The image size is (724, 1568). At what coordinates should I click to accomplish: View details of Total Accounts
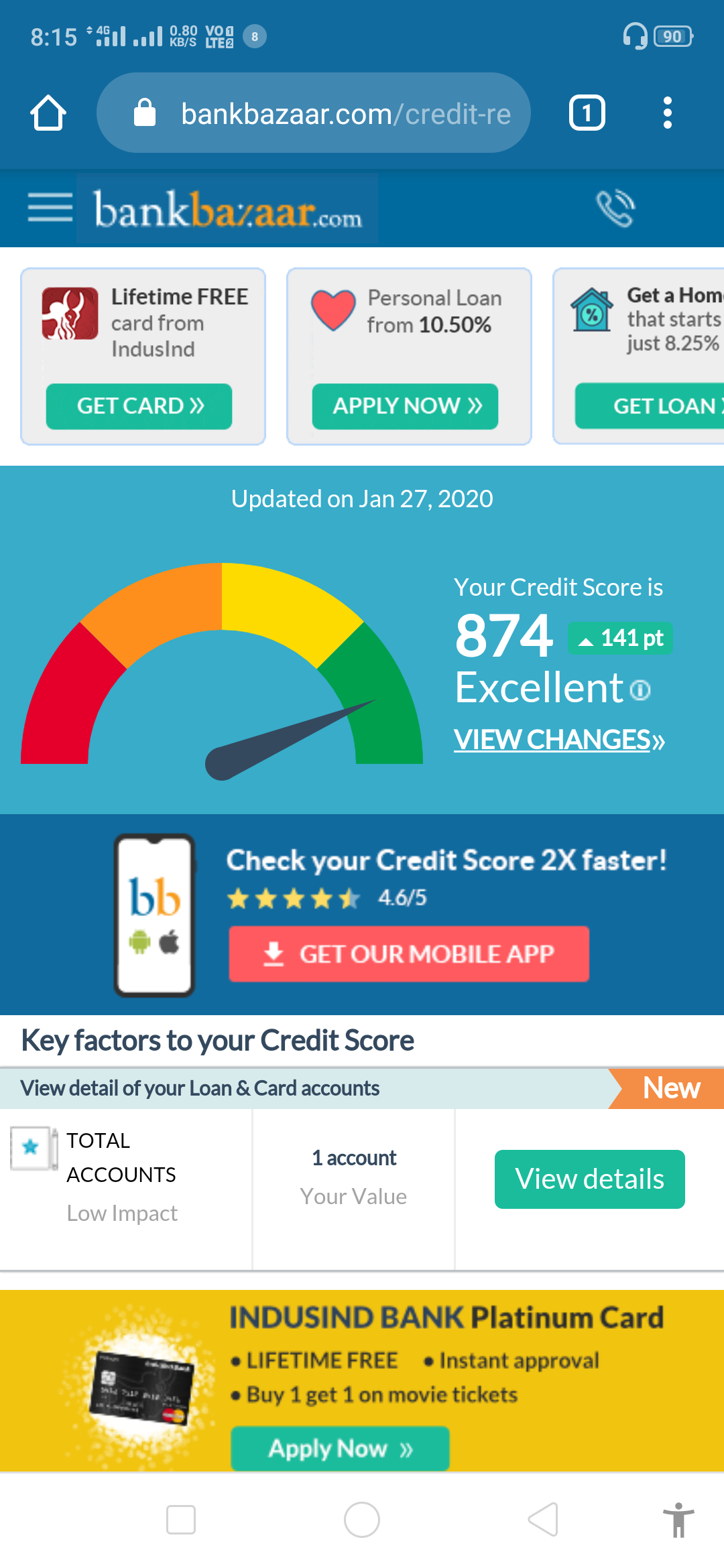click(590, 1179)
